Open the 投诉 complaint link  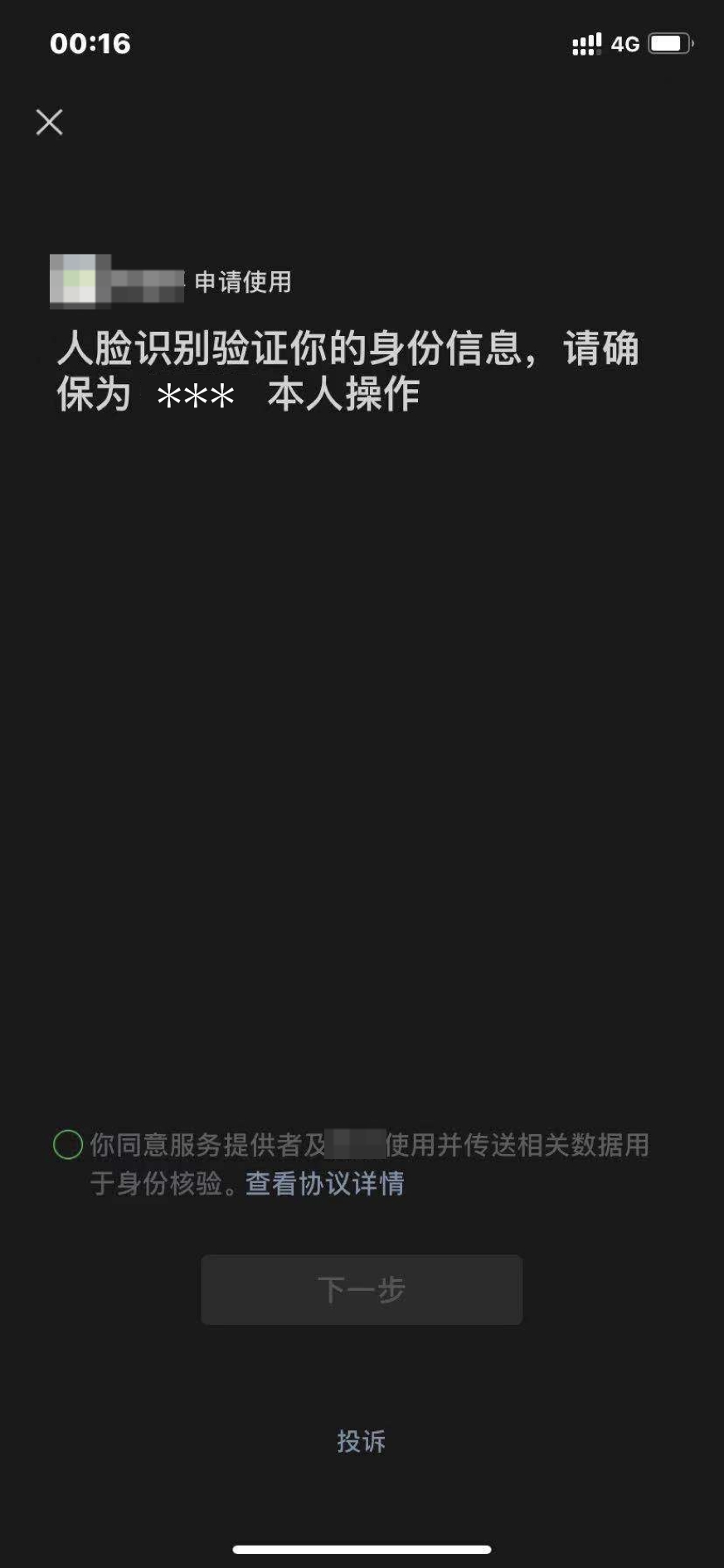[x=362, y=1441]
